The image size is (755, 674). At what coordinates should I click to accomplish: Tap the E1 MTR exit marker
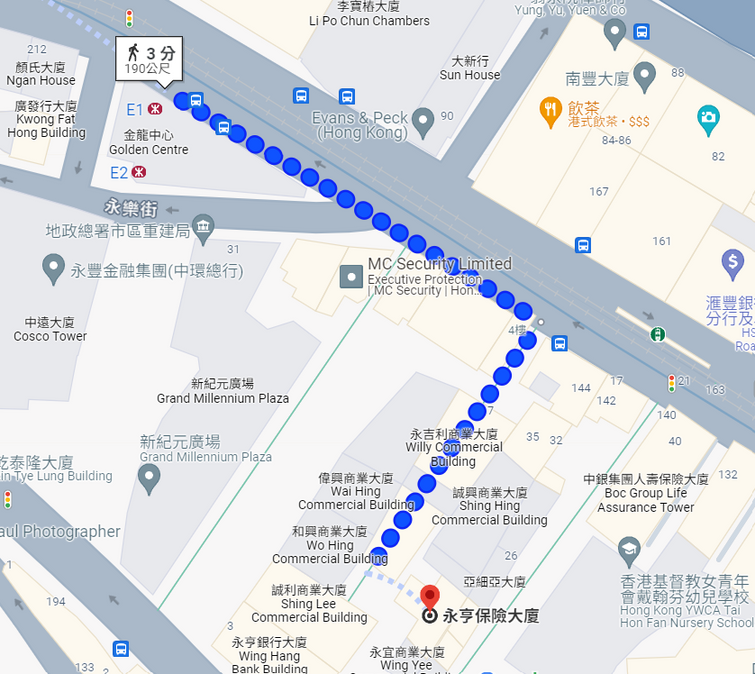click(x=155, y=108)
